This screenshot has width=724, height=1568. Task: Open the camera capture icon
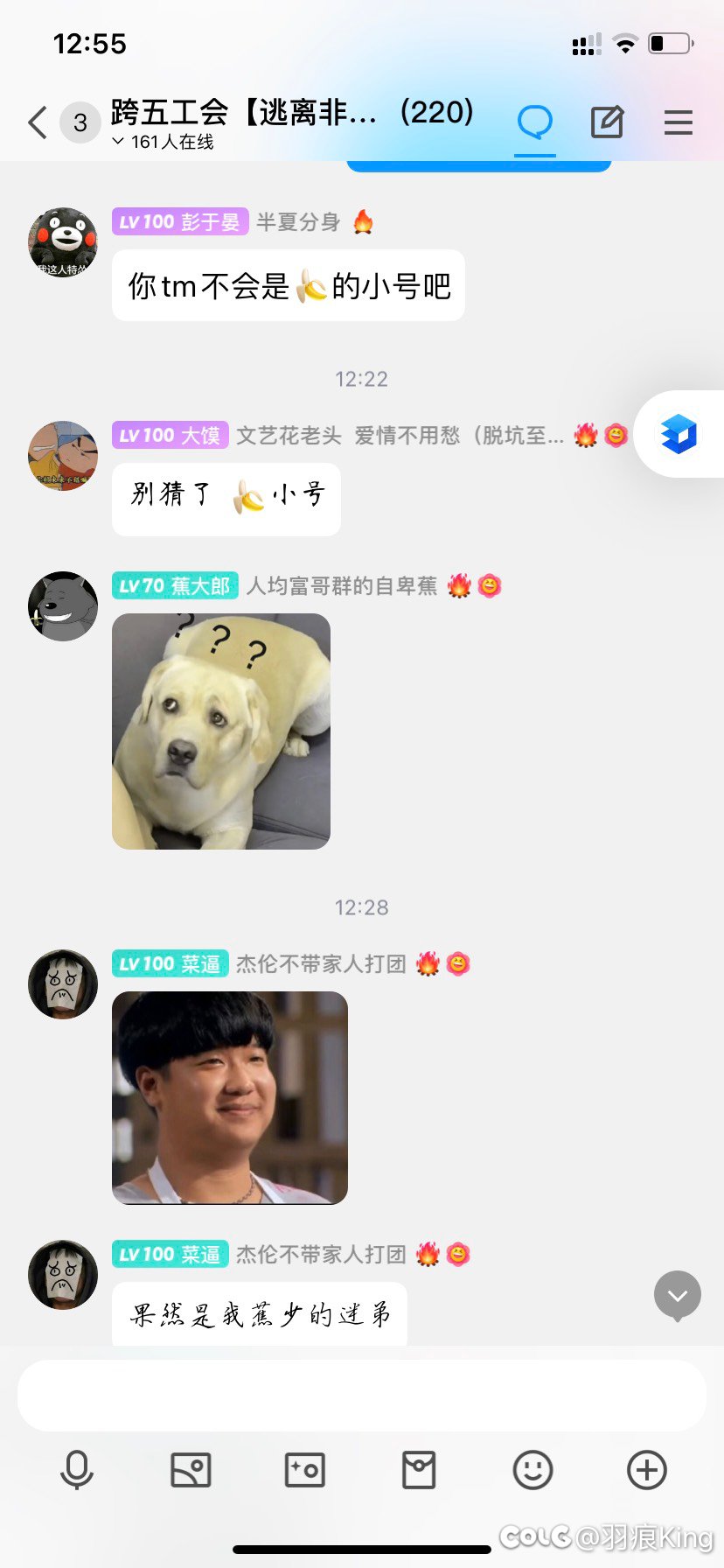point(305,1470)
